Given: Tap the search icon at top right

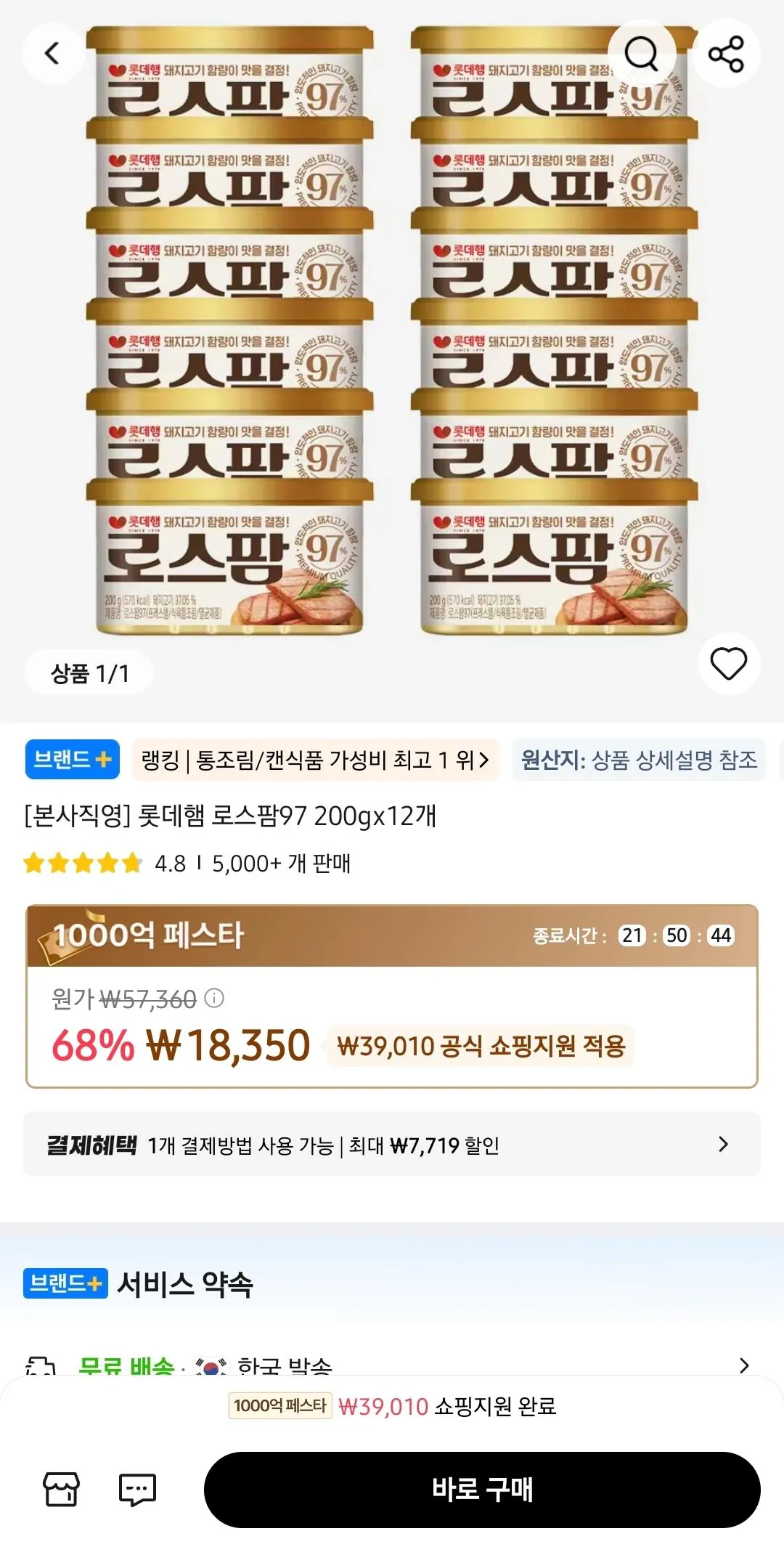Looking at the screenshot, I should [642, 54].
